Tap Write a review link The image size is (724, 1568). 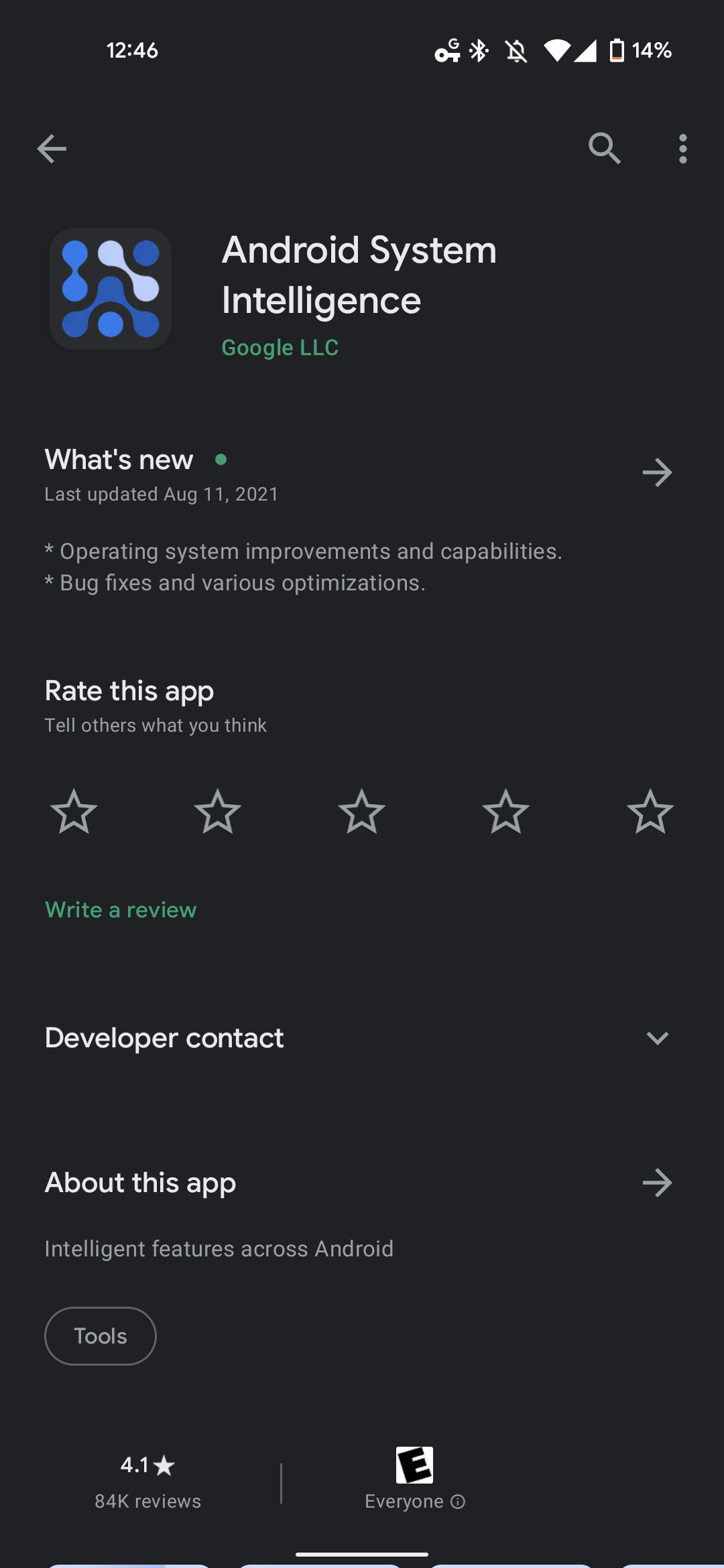pos(121,910)
